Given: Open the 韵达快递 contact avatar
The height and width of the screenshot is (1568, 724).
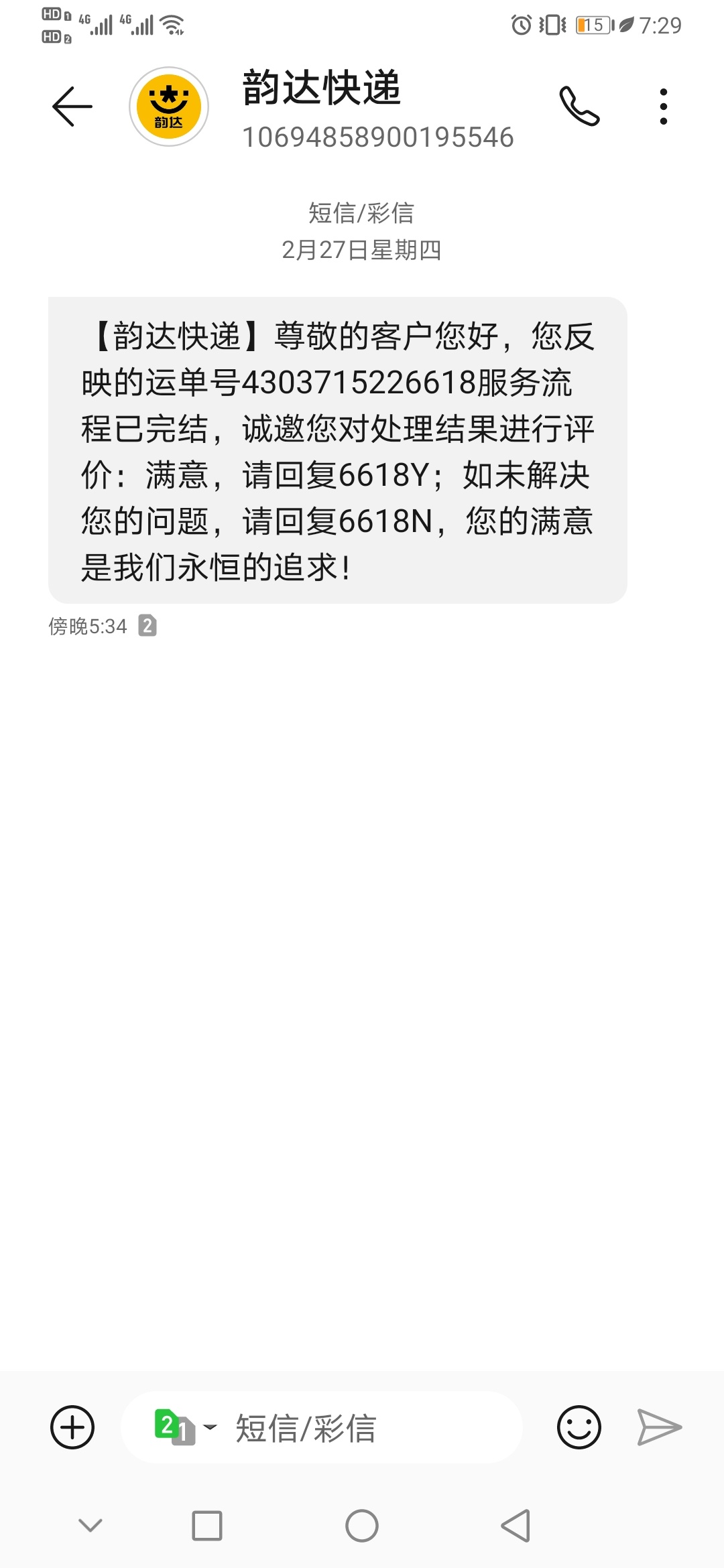Looking at the screenshot, I should point(169,107).
